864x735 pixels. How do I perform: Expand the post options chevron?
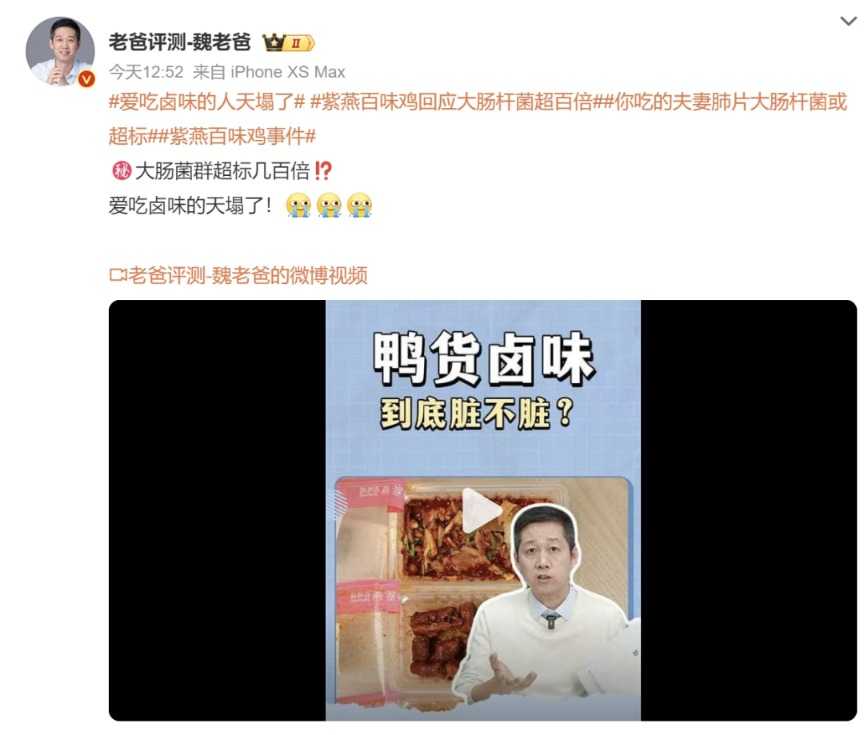(x=847, y=21)
